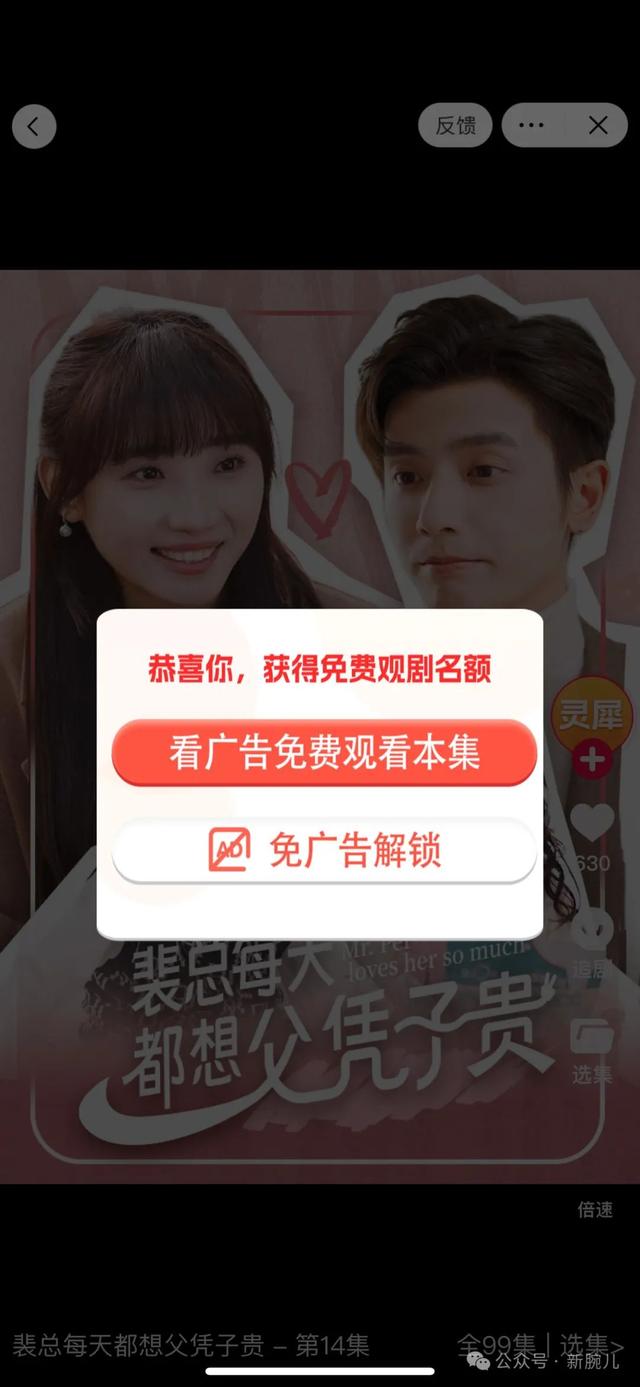Choose 免广告解锁 to unlock without ads
Screen dimensions: 640x1387
tap(324, 850)
